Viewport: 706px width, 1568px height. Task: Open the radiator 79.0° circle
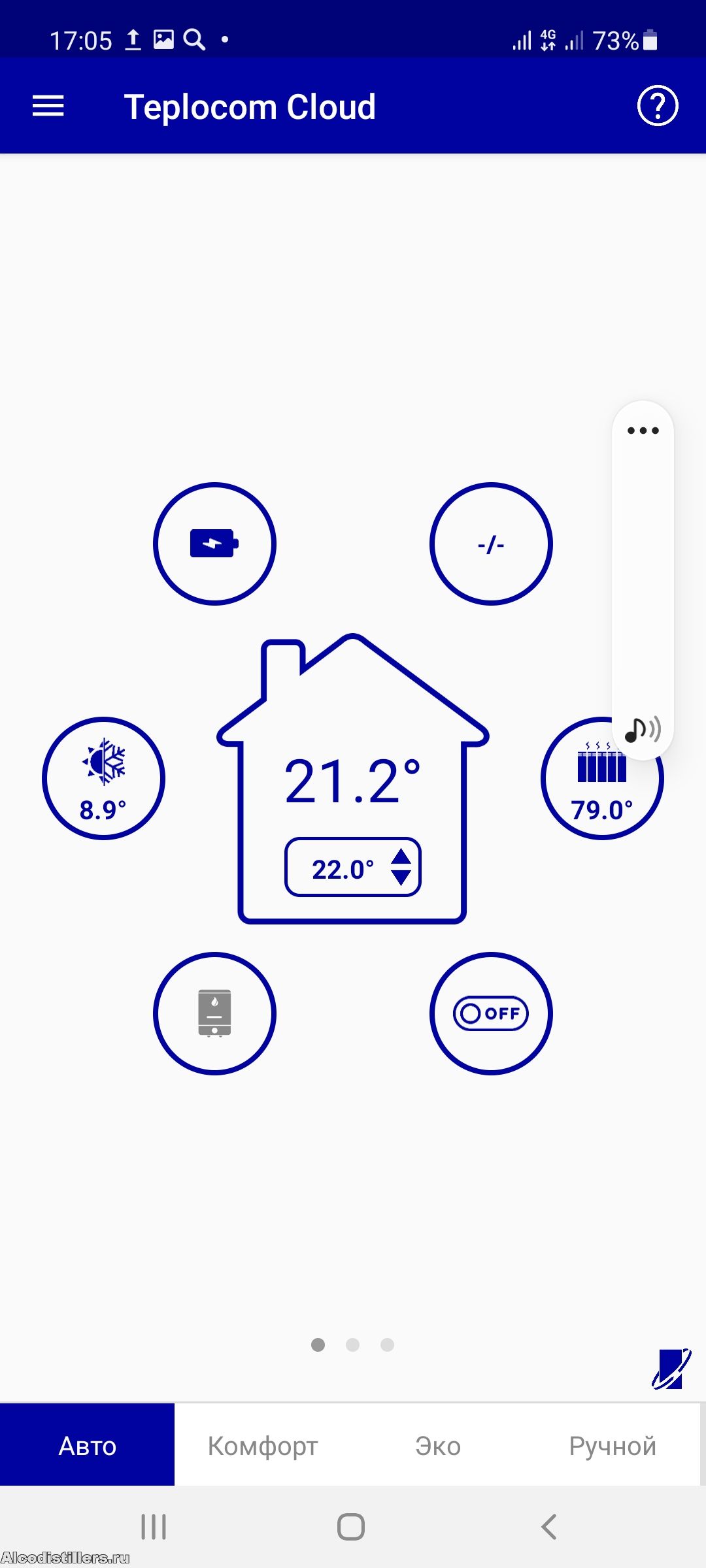pyautogui.click(x=602, y=778)
